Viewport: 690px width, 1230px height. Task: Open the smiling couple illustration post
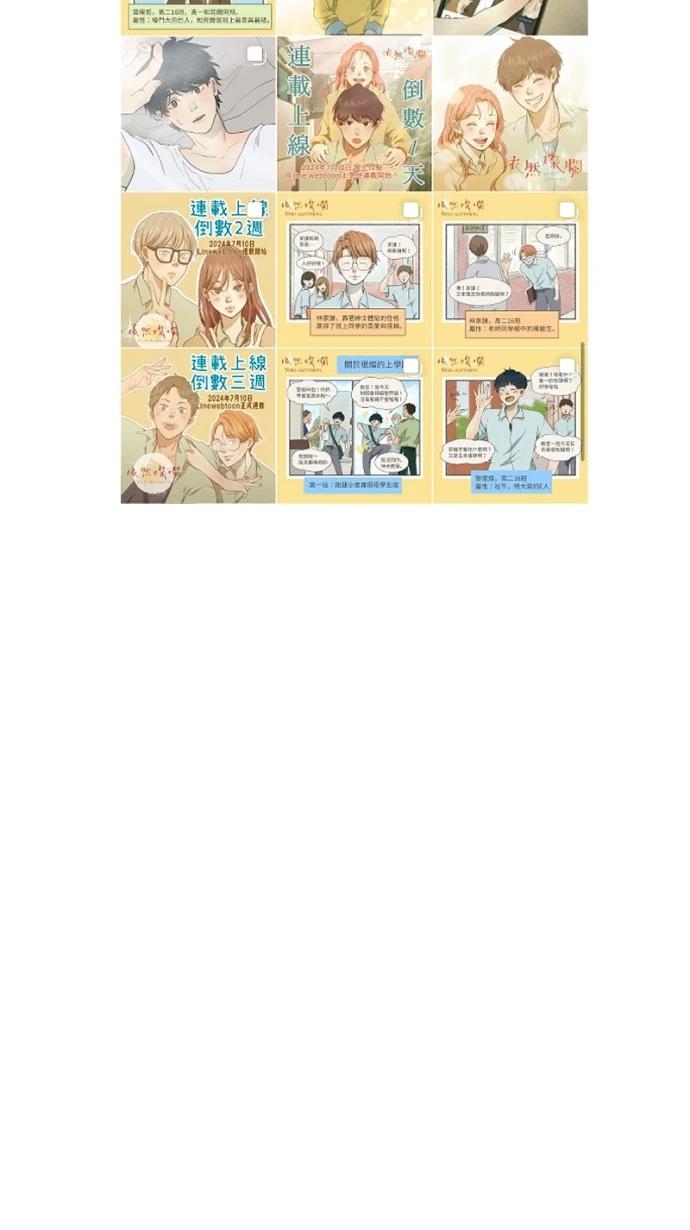[x=510, y=114]
